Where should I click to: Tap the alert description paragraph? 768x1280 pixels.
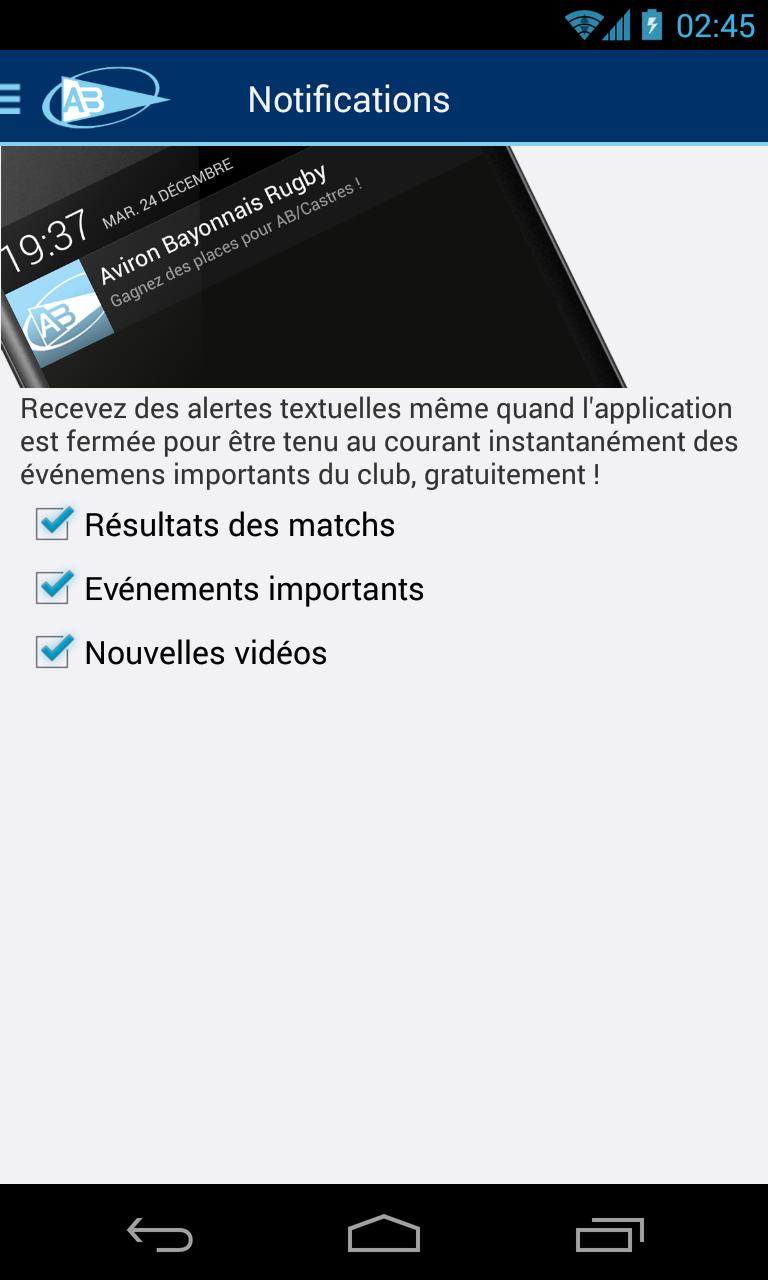(x=380, y=440)
